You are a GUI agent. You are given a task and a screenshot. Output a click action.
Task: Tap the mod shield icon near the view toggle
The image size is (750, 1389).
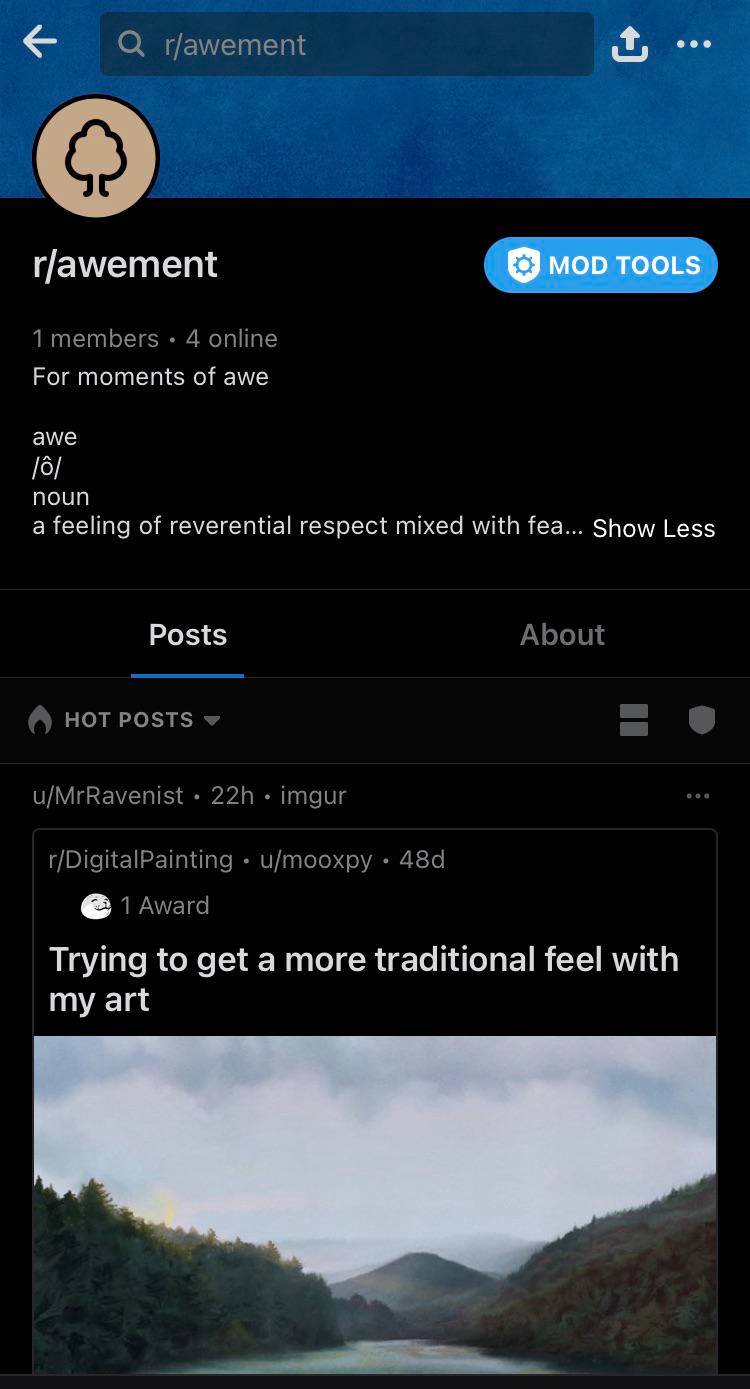point(702,720)
